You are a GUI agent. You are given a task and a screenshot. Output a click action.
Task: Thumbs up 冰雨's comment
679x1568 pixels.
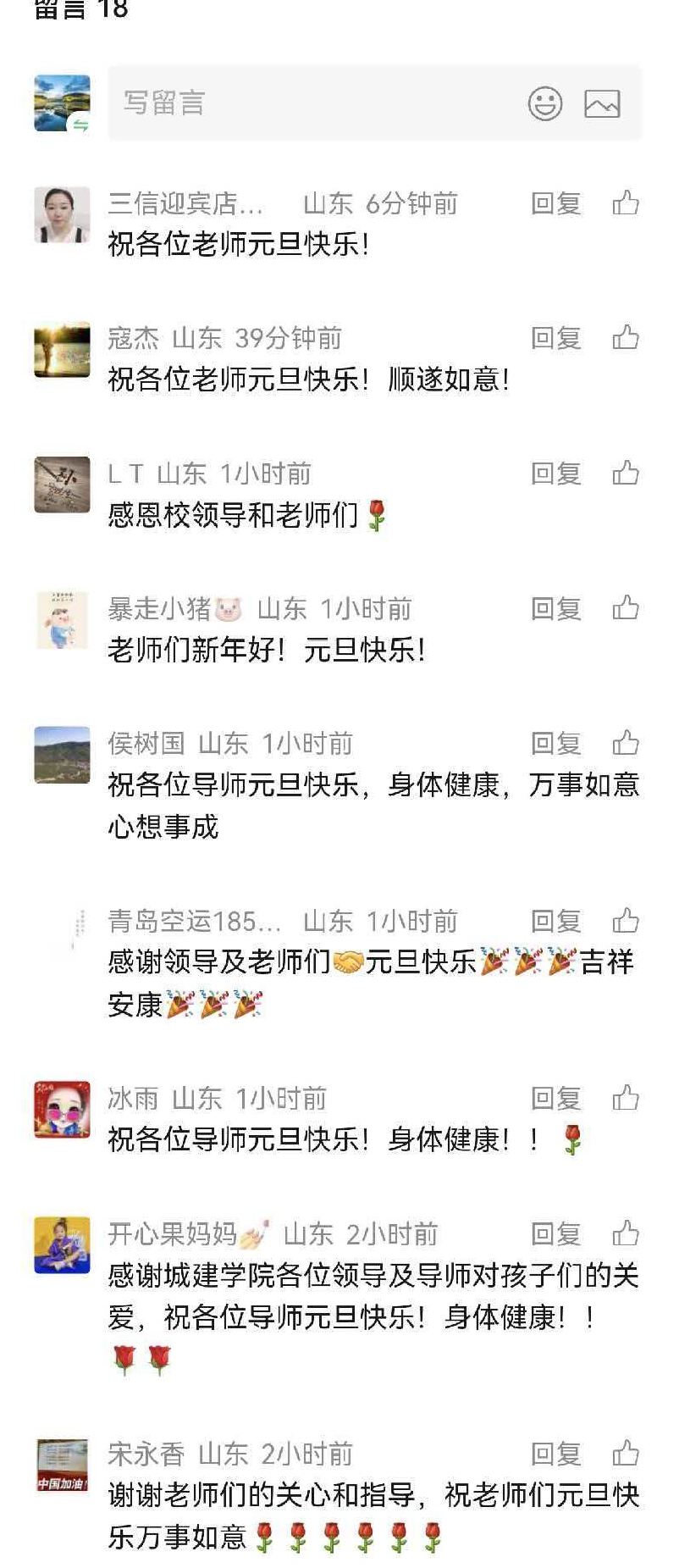(x=626, y=1099)
